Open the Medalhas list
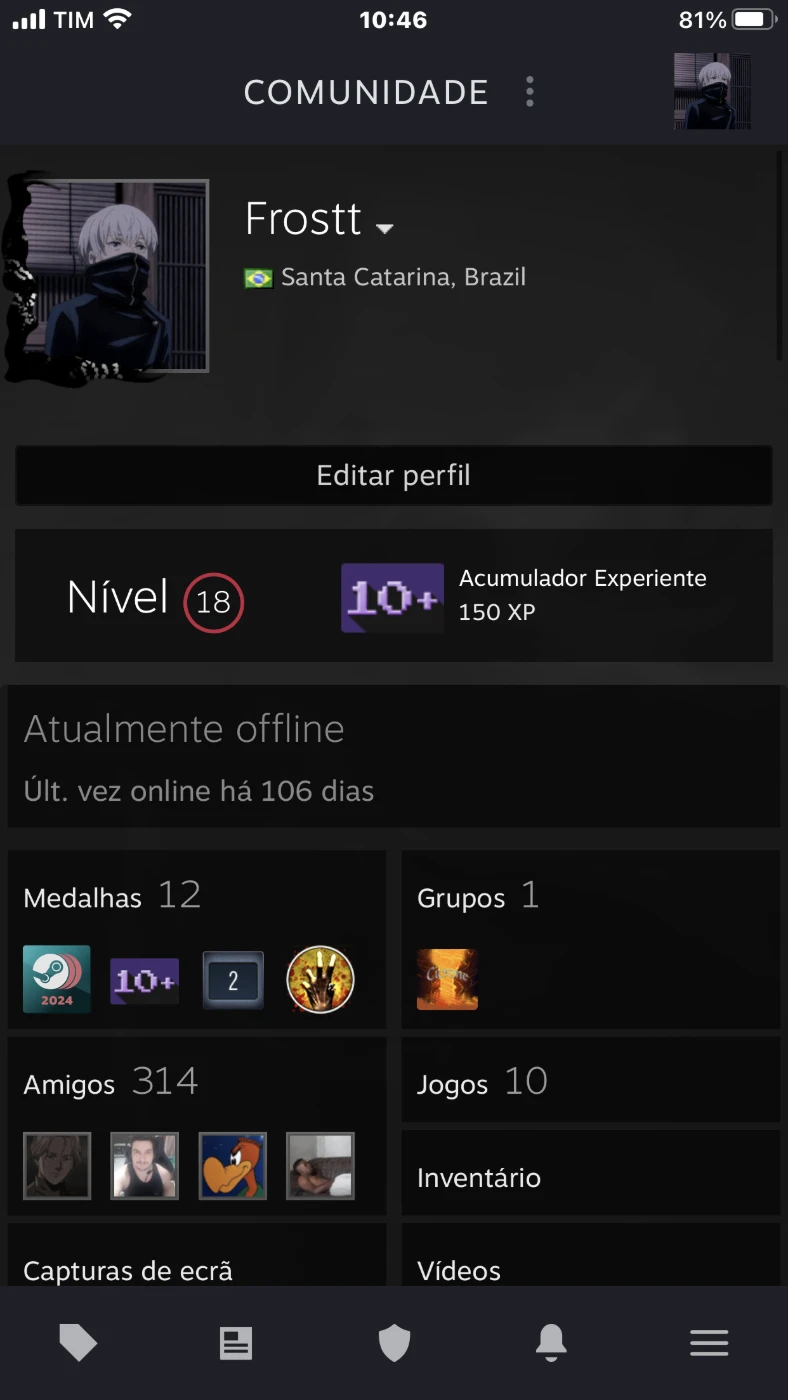Image resolution: width=788 pixels, height=1400 pixels. [x=112, y=896]
